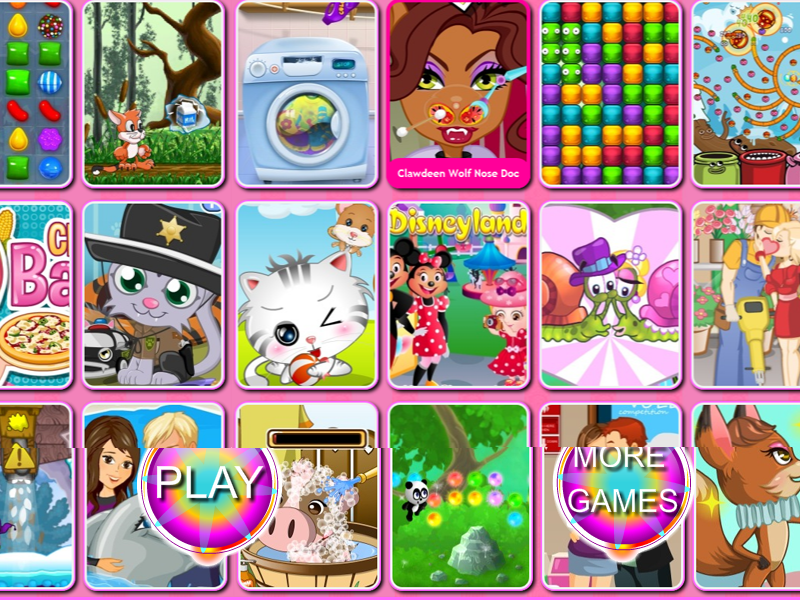The image size is (800, 600).
Task: Open the orange fox forest game
Action: [x=154, y=94]
